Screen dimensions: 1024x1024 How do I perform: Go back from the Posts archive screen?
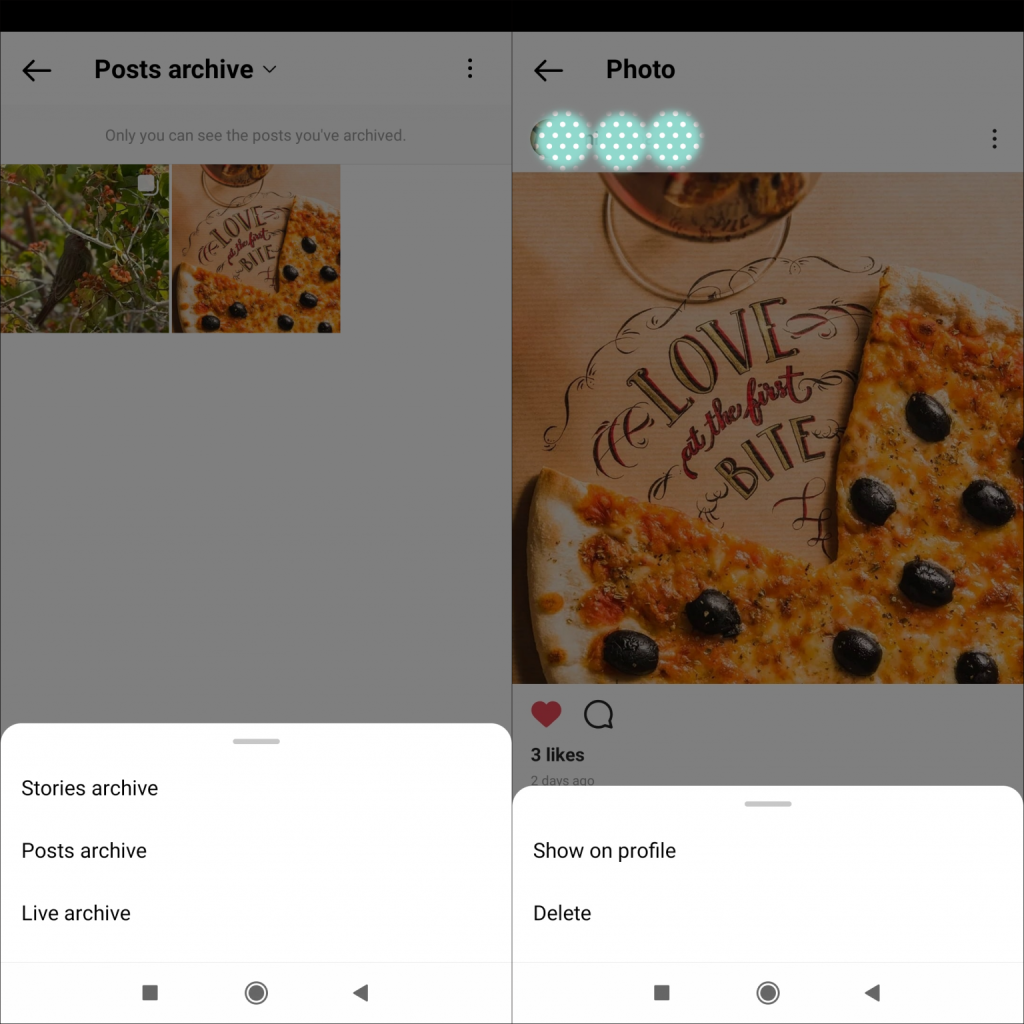(x=37, y=70)
